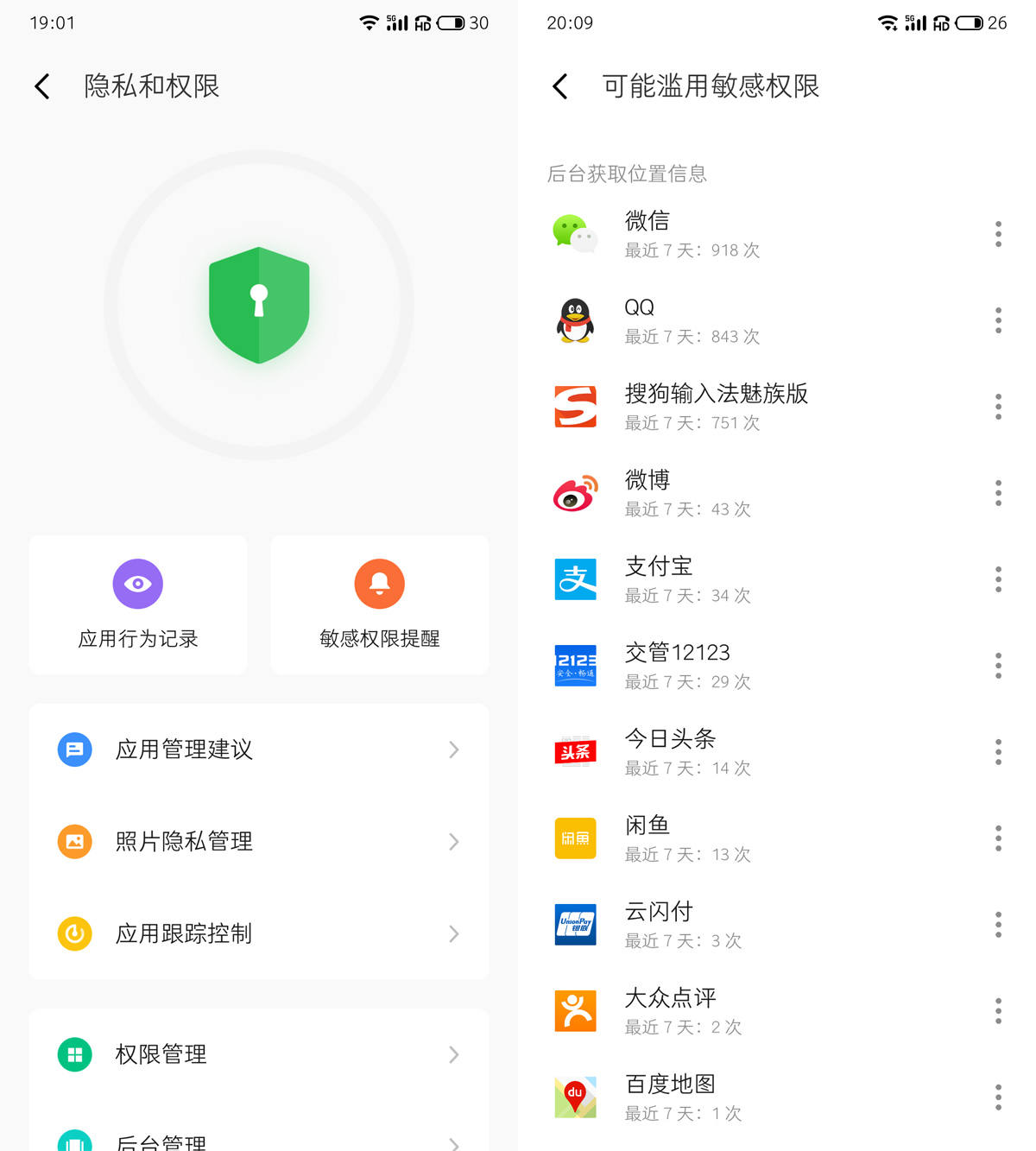
Task: Tap the Weibo app icon
Action: click(x=574, y=492)
